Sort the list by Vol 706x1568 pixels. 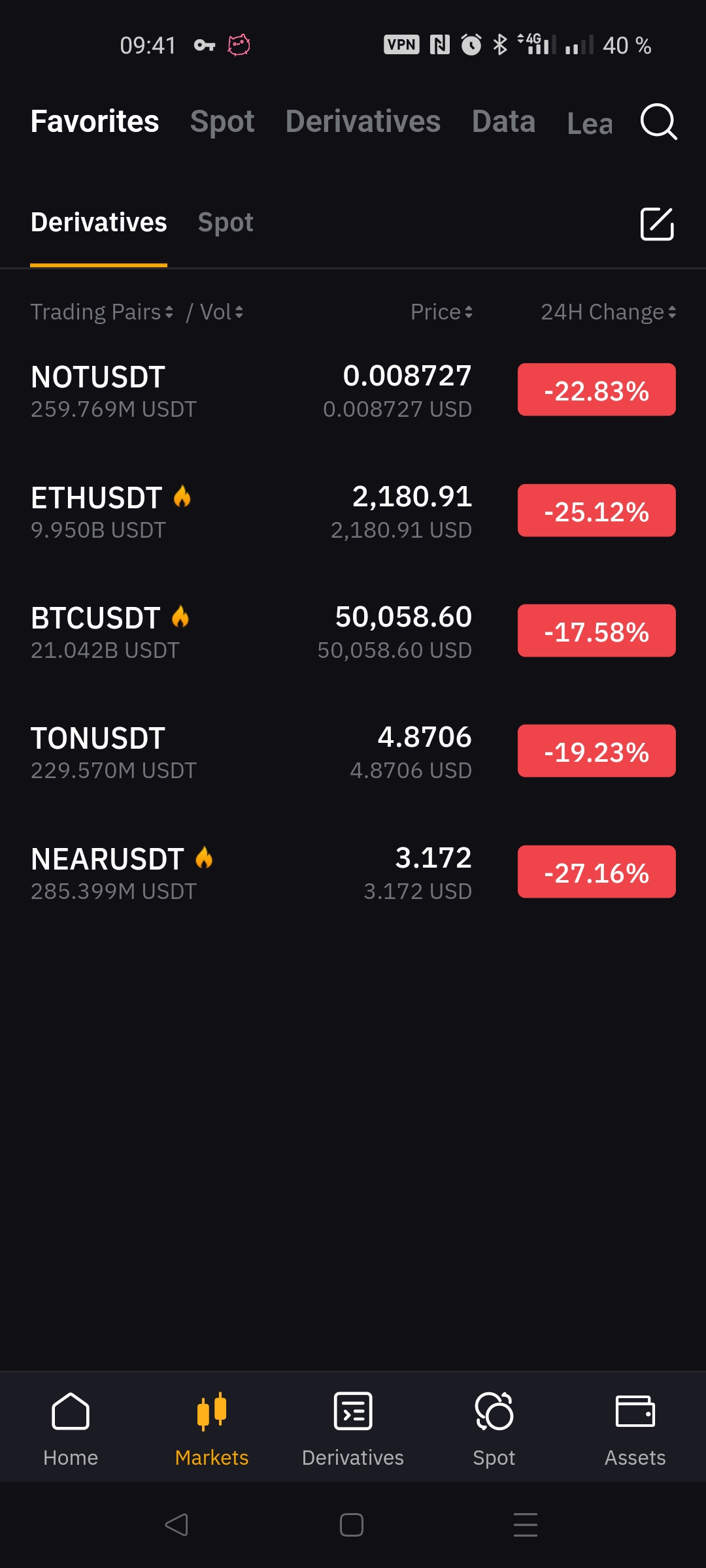pos(222,312)
